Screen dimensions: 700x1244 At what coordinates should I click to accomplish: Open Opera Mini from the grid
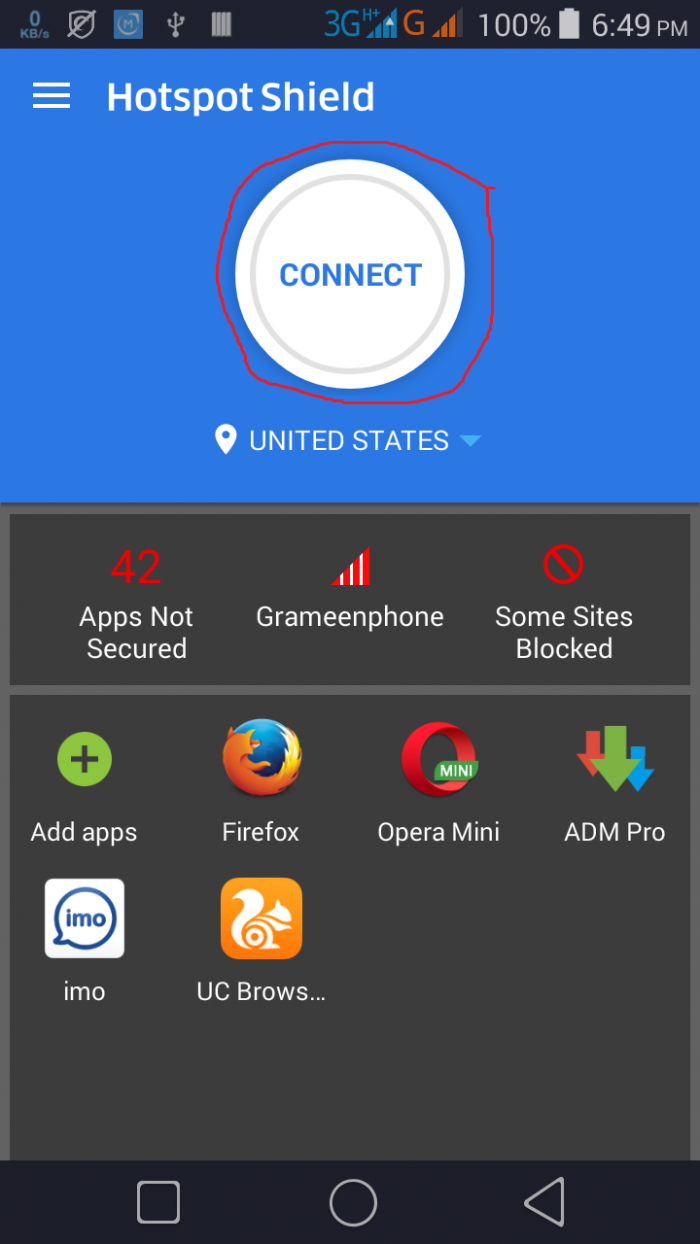coord(438,760)
